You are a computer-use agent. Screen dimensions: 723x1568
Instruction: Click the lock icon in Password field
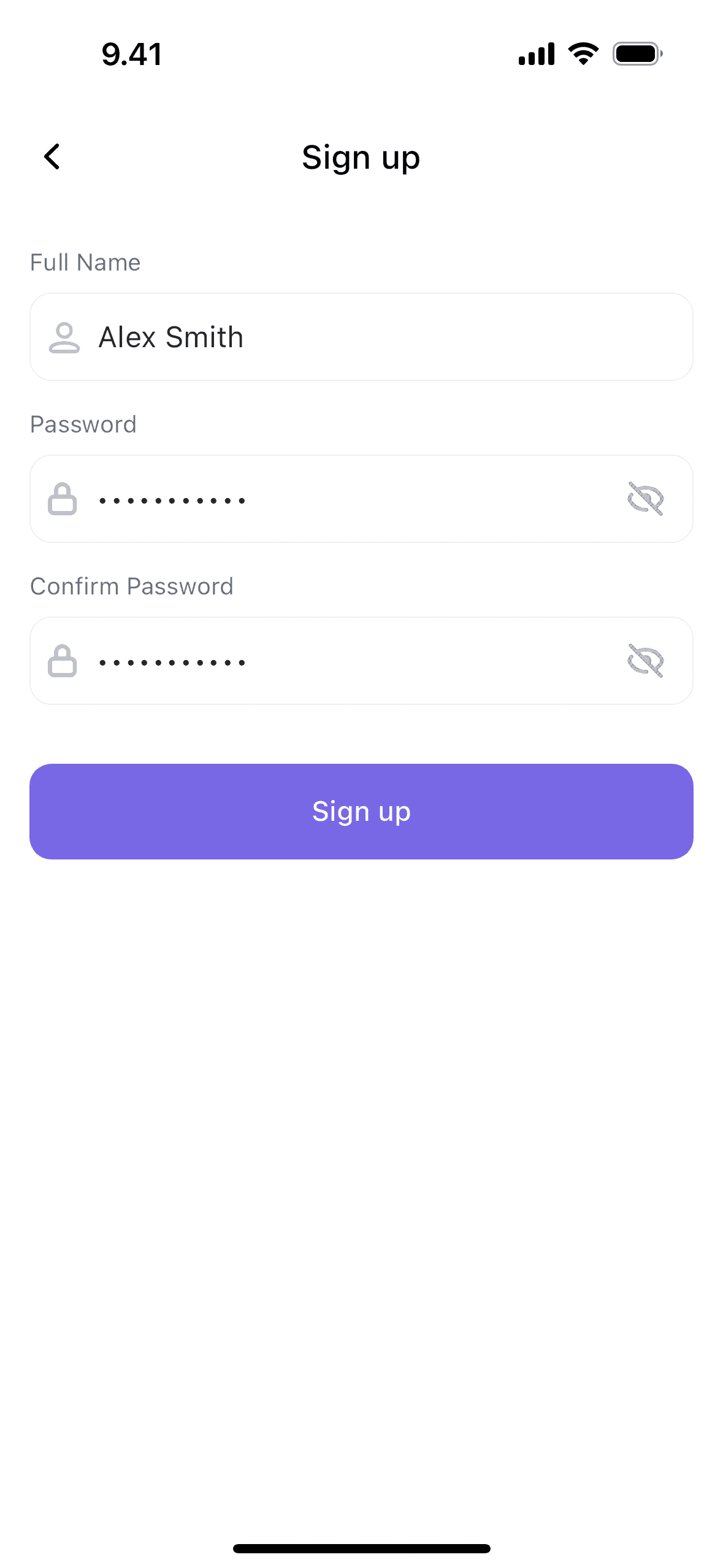tap(63, 499)
